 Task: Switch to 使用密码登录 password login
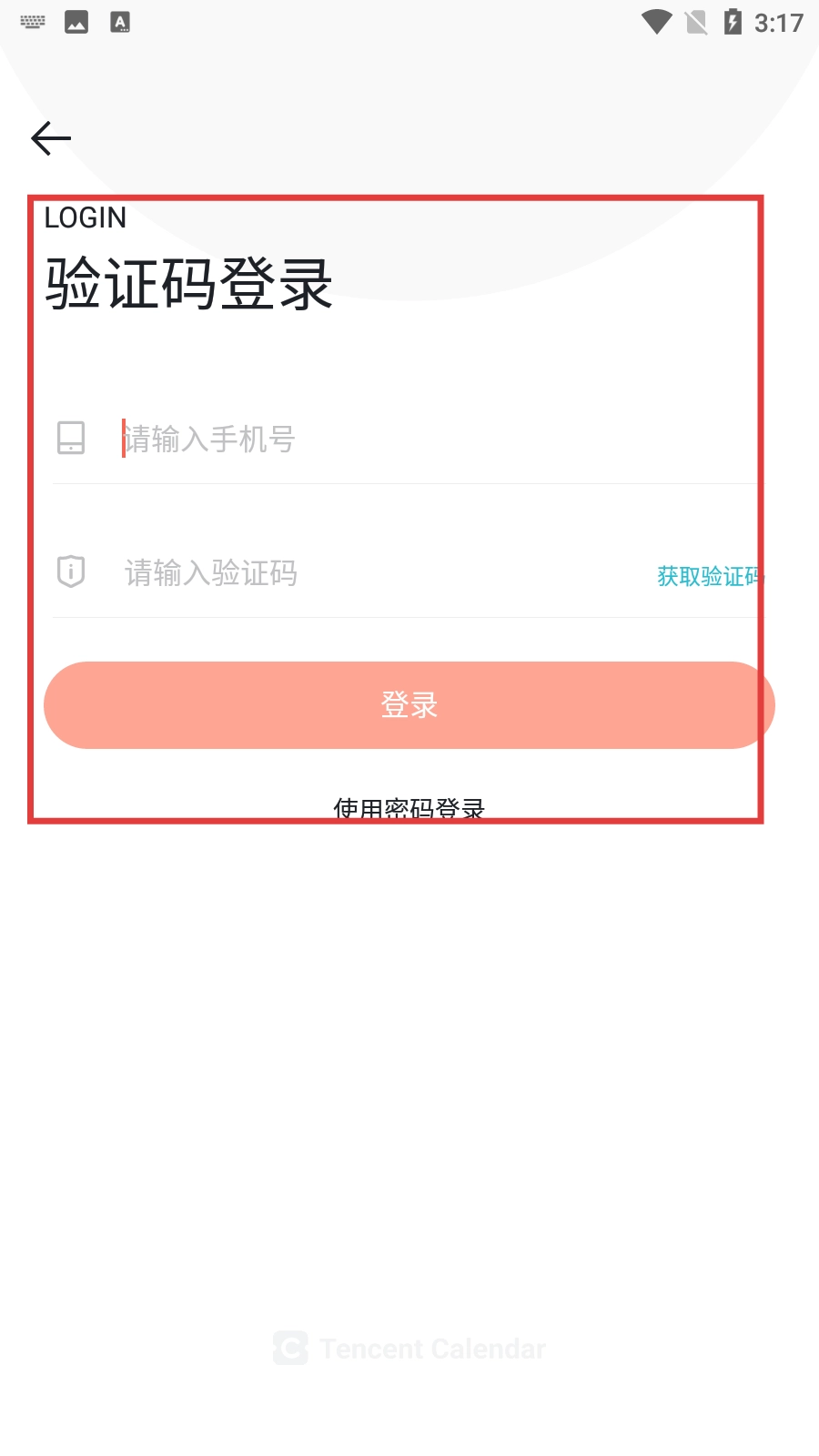[409, 807]
